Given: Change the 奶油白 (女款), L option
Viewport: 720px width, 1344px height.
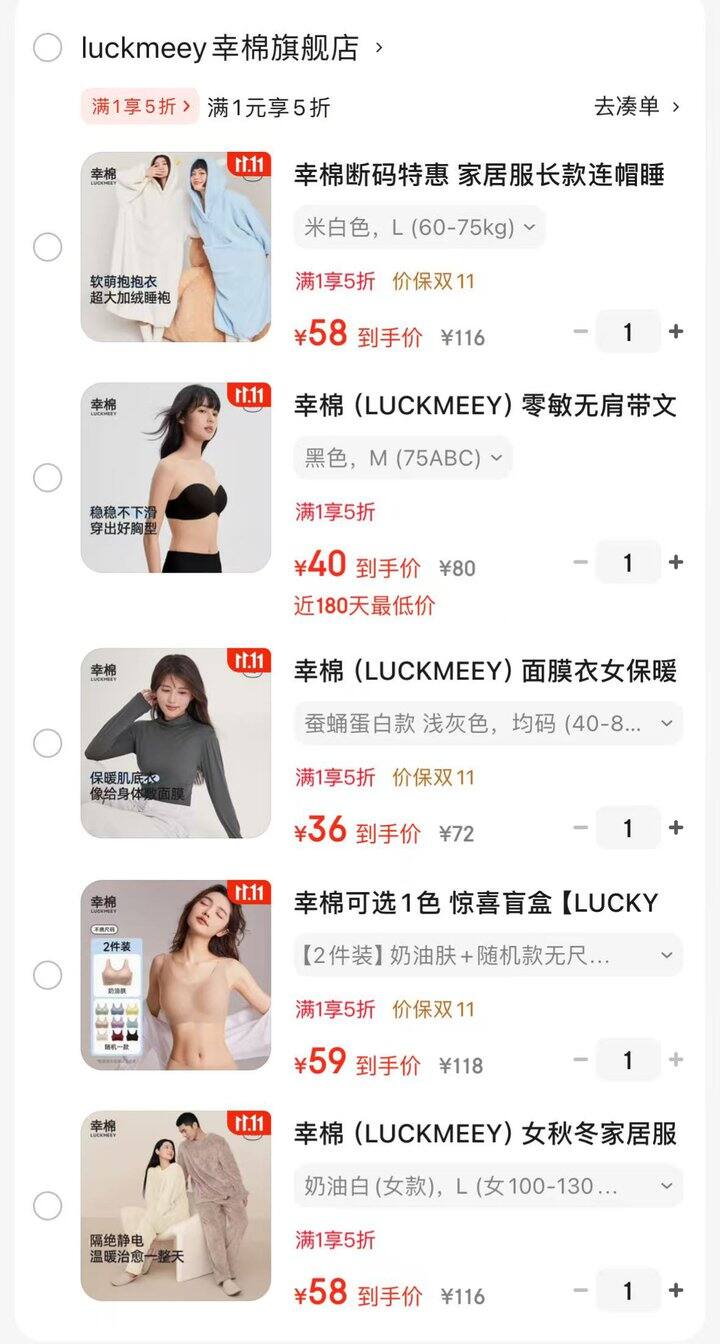Looking at the screenshot, I should 488,1186.
